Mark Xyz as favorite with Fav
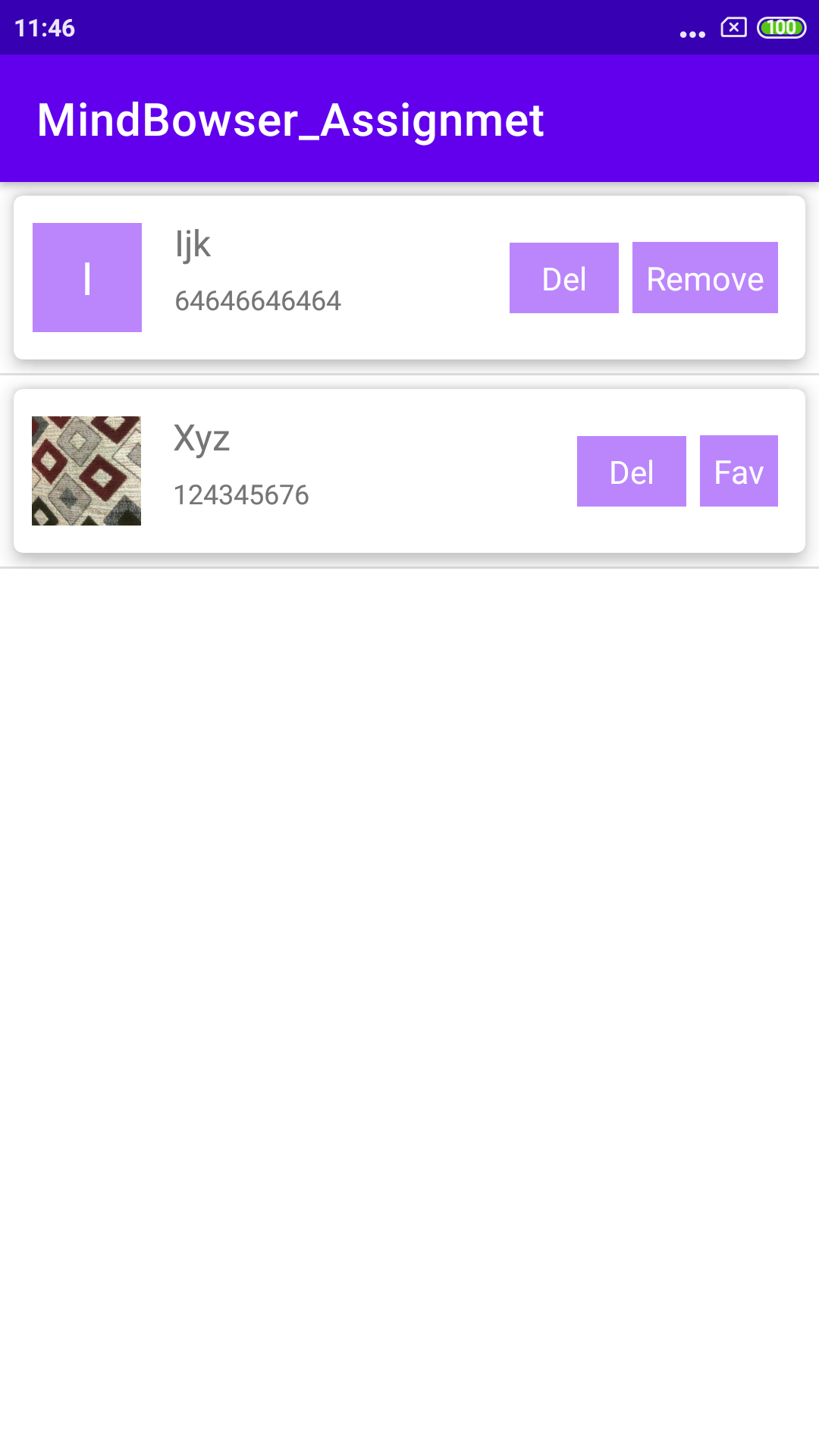819x1456 pixels. point(738,472)
